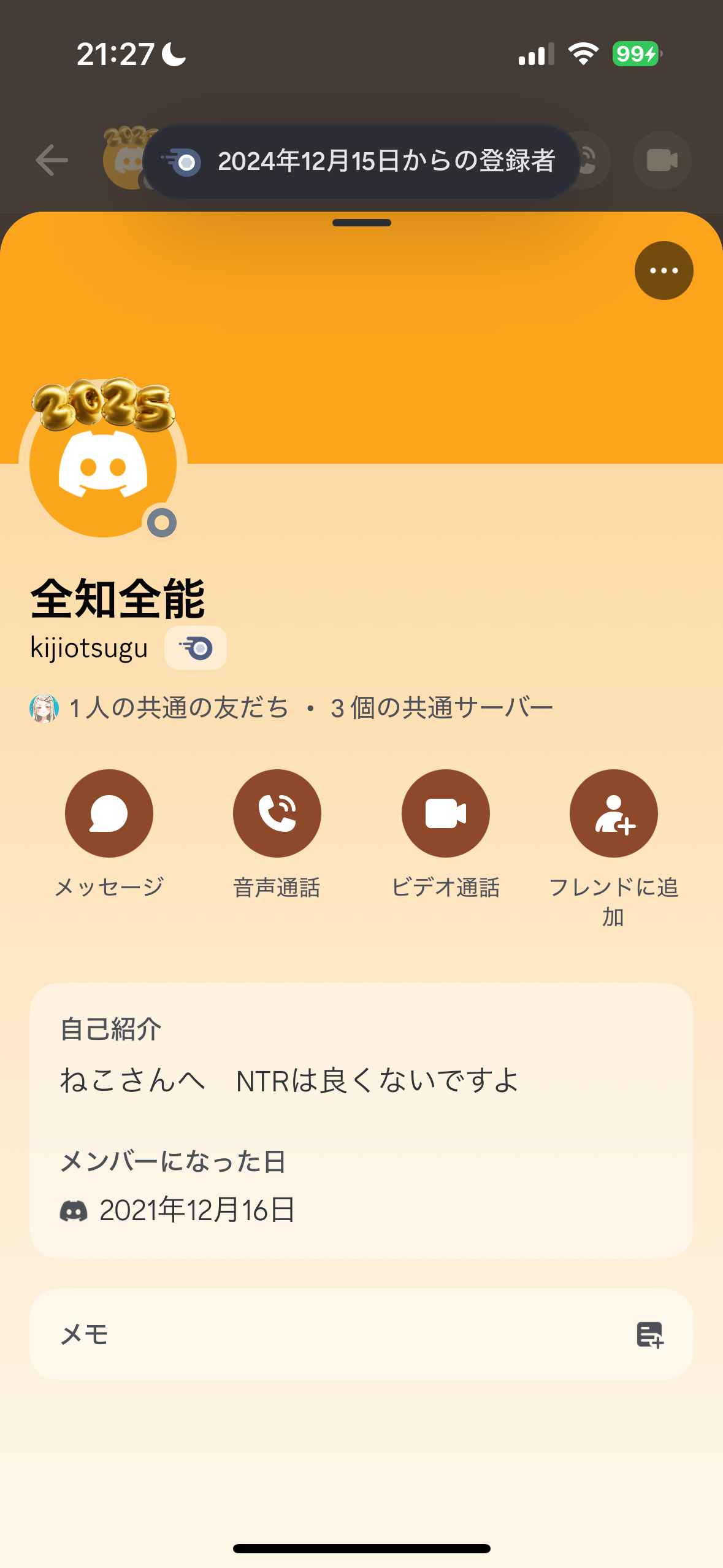Start a video call (ビデオ通話)
This screenshot has height=1568, width=723.
(446, 813)
